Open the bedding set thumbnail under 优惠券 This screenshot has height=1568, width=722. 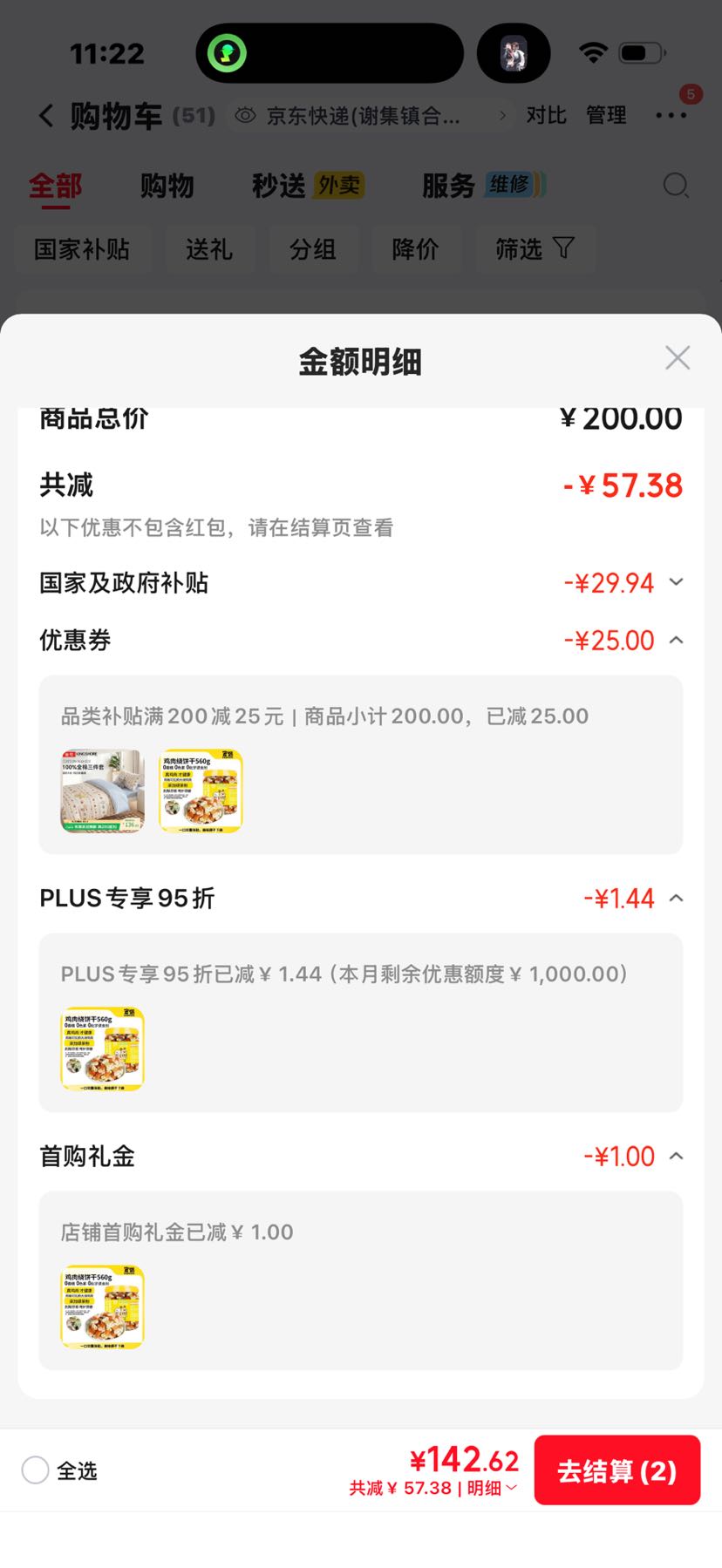click(102, 791)
